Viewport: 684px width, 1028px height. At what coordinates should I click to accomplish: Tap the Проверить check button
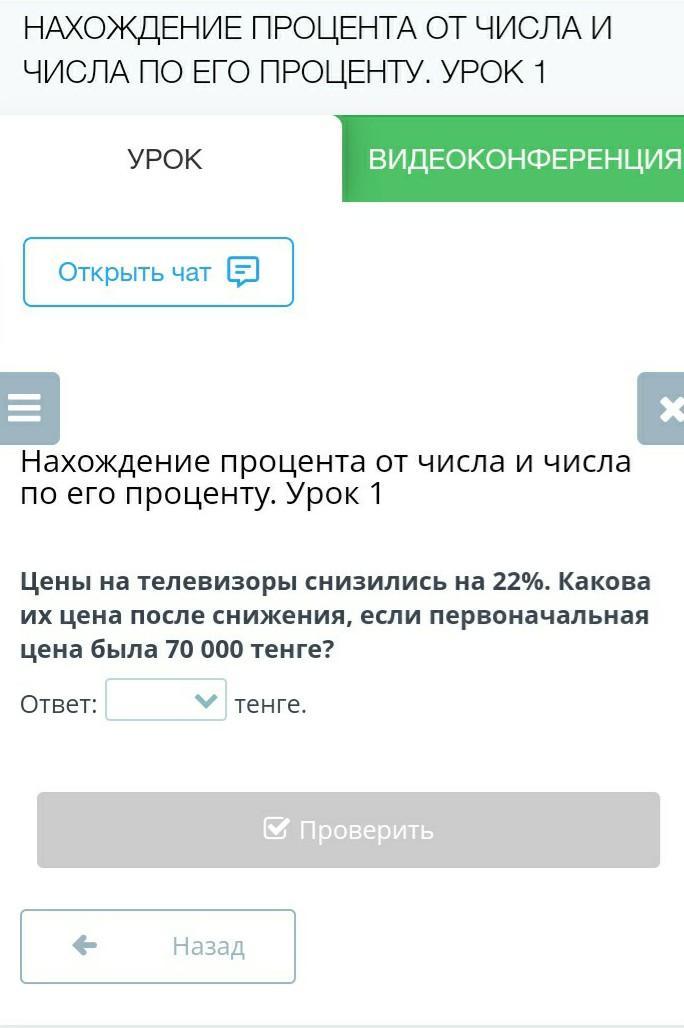(348, 830)
